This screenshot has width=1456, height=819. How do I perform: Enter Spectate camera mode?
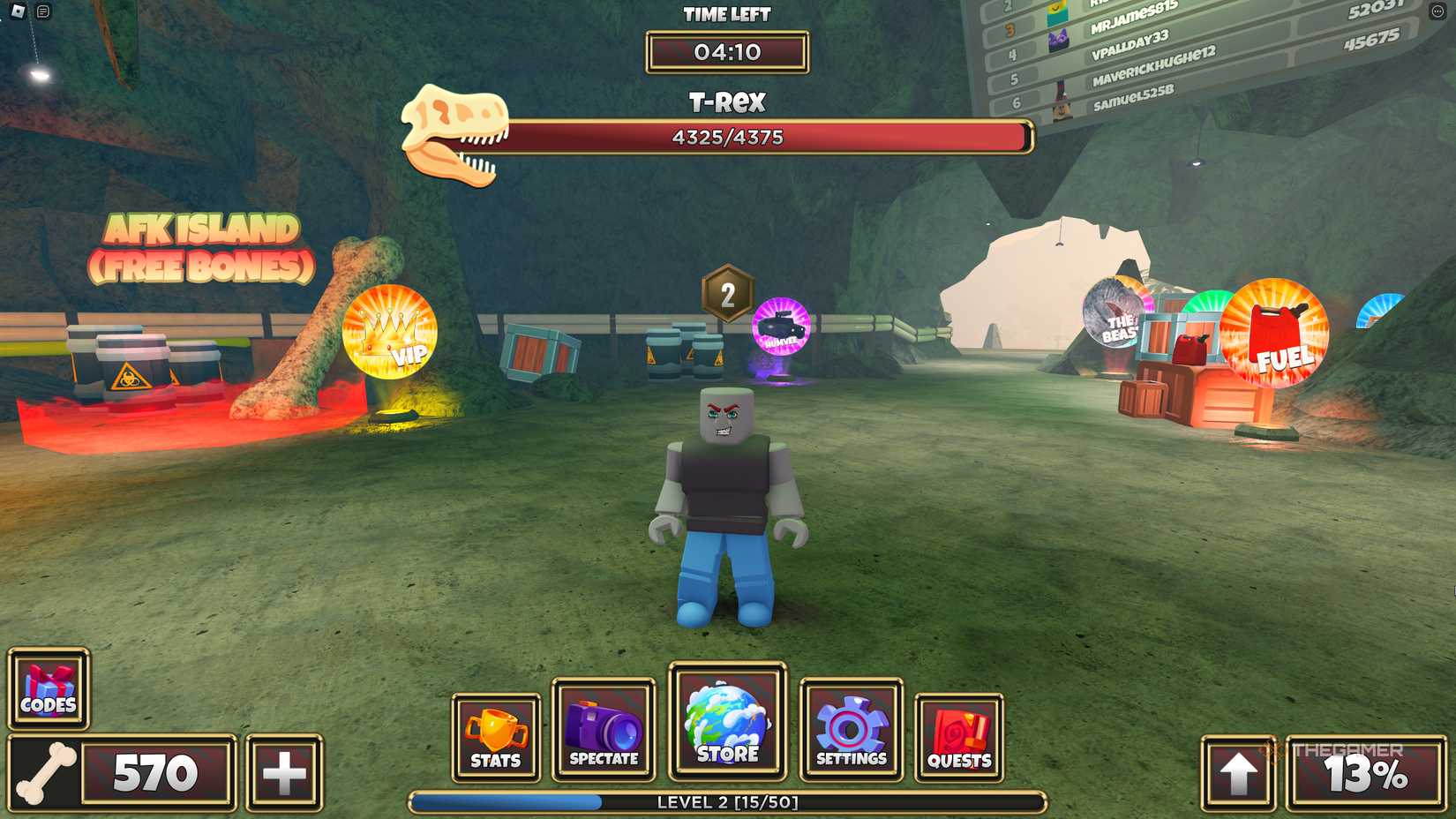(x=604, y=731)
